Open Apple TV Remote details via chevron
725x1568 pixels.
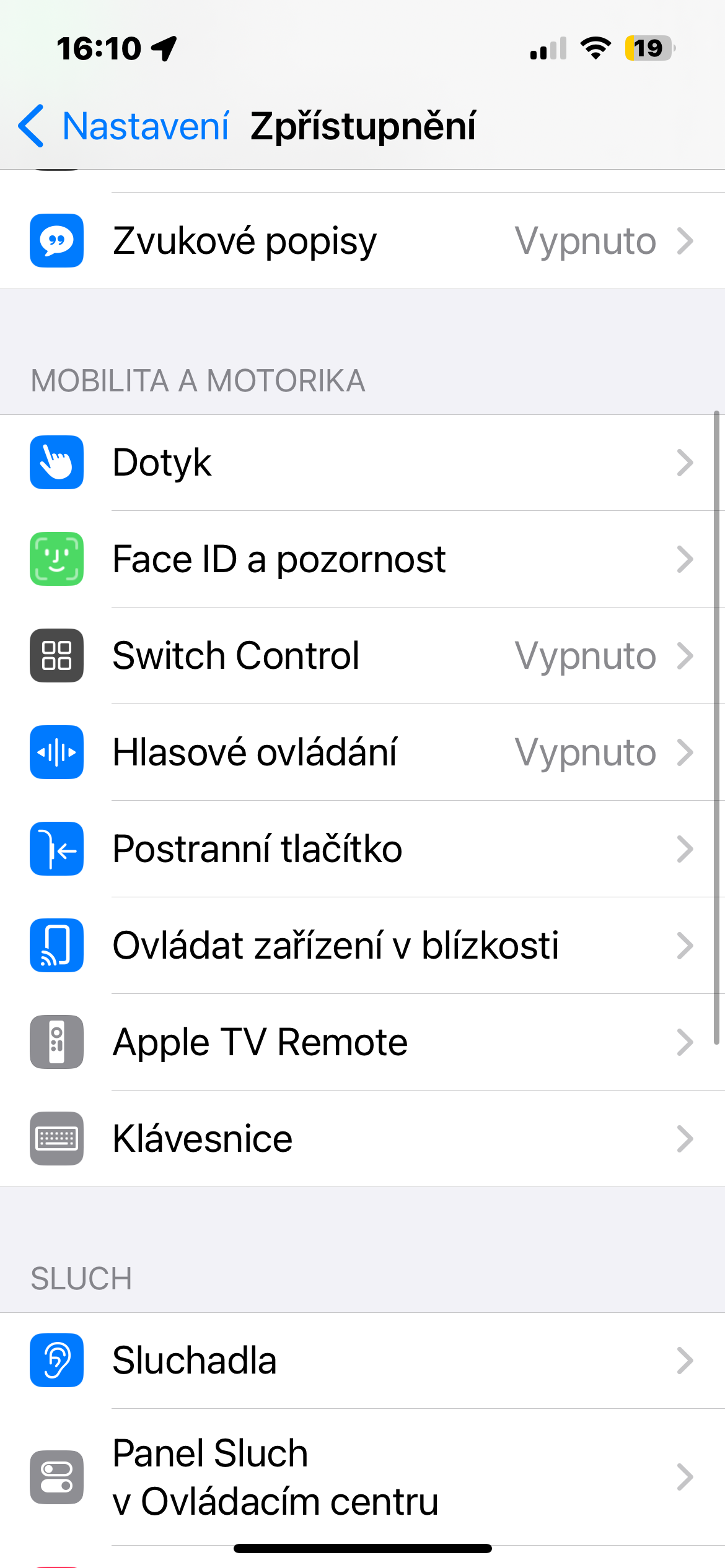[x=685, y=1042]
